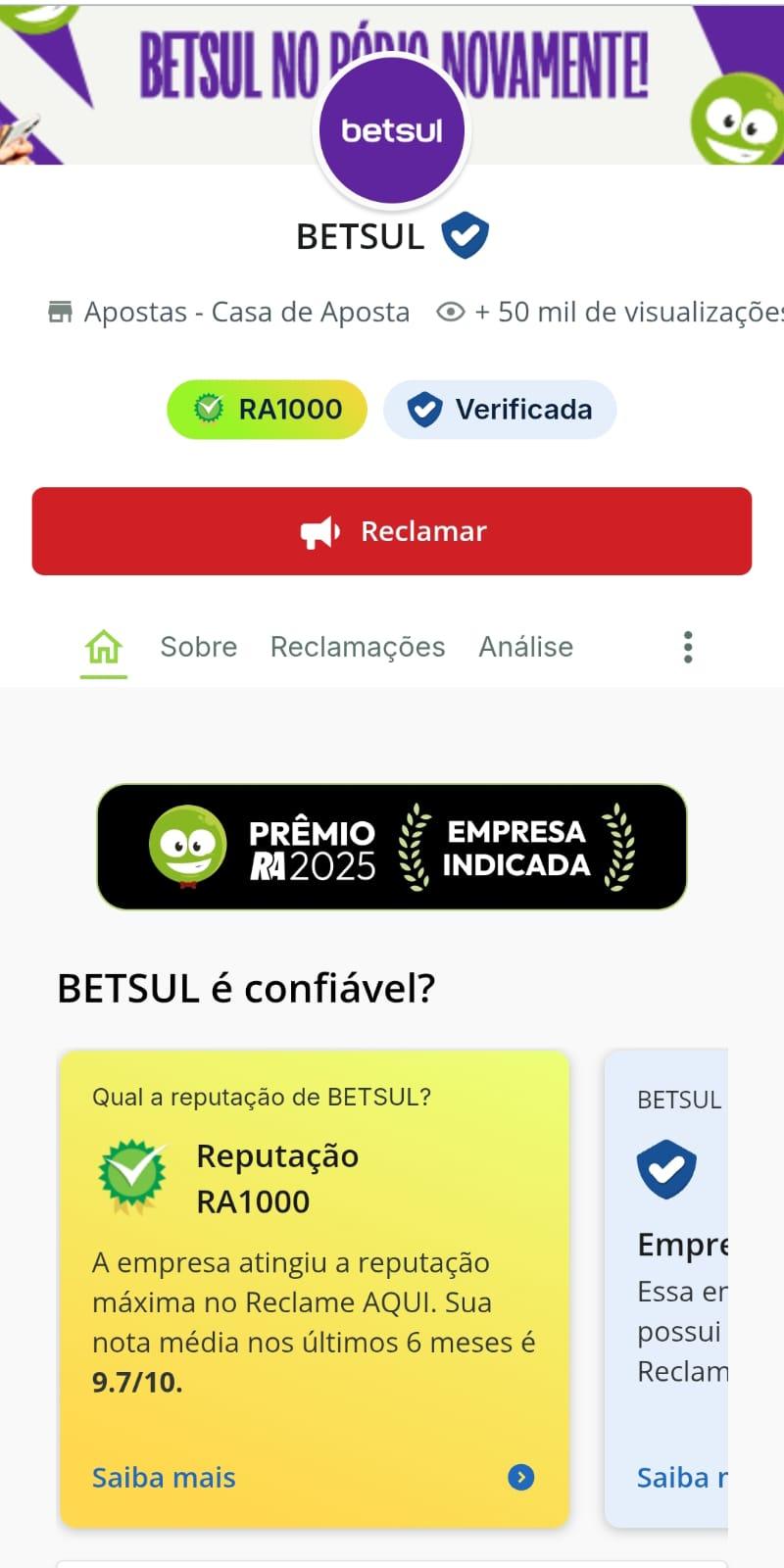Image resolution: width=784 pixels, height=1568 pixels.
Task: Expand the BETSUL é confiável section
Action: point(246,988)
